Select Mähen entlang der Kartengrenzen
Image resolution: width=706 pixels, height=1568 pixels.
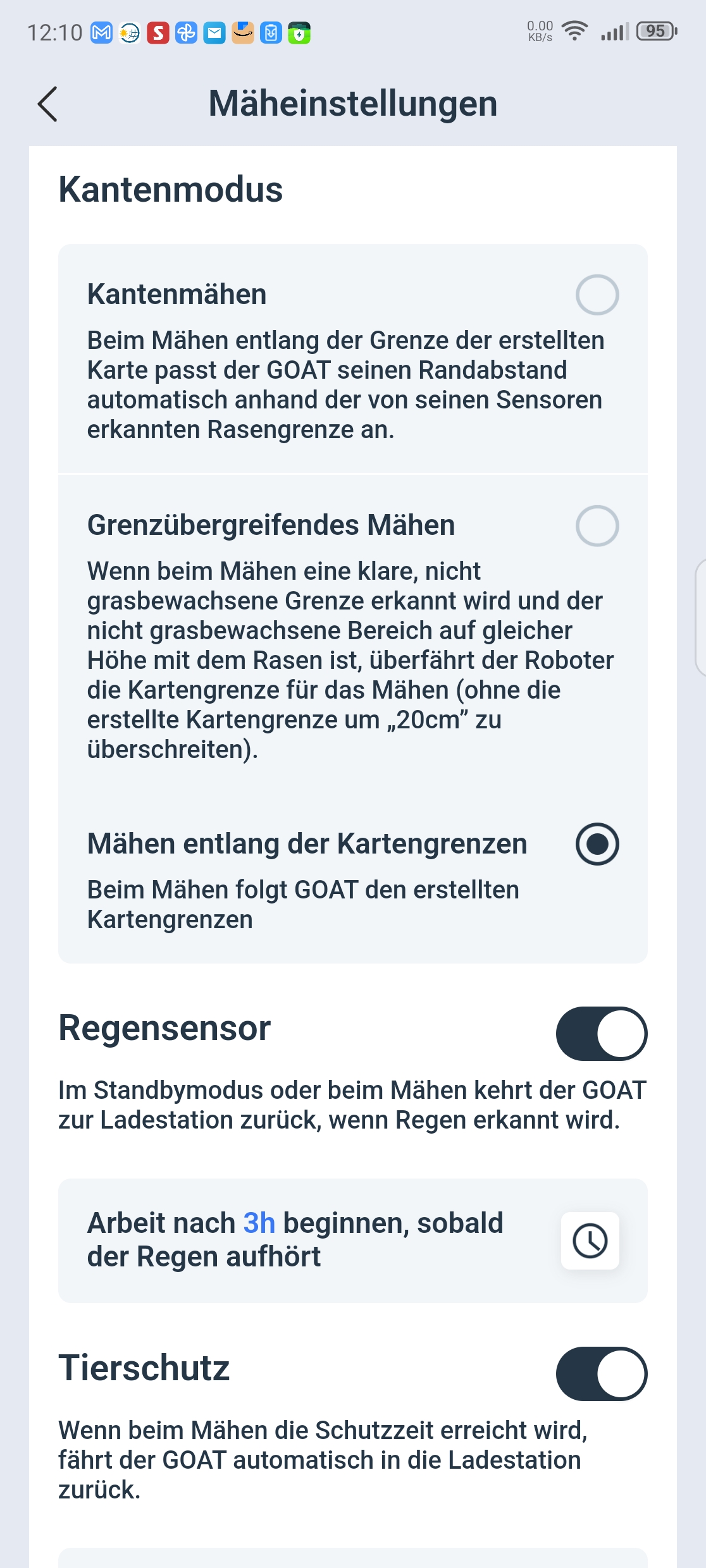coord(597,844)
